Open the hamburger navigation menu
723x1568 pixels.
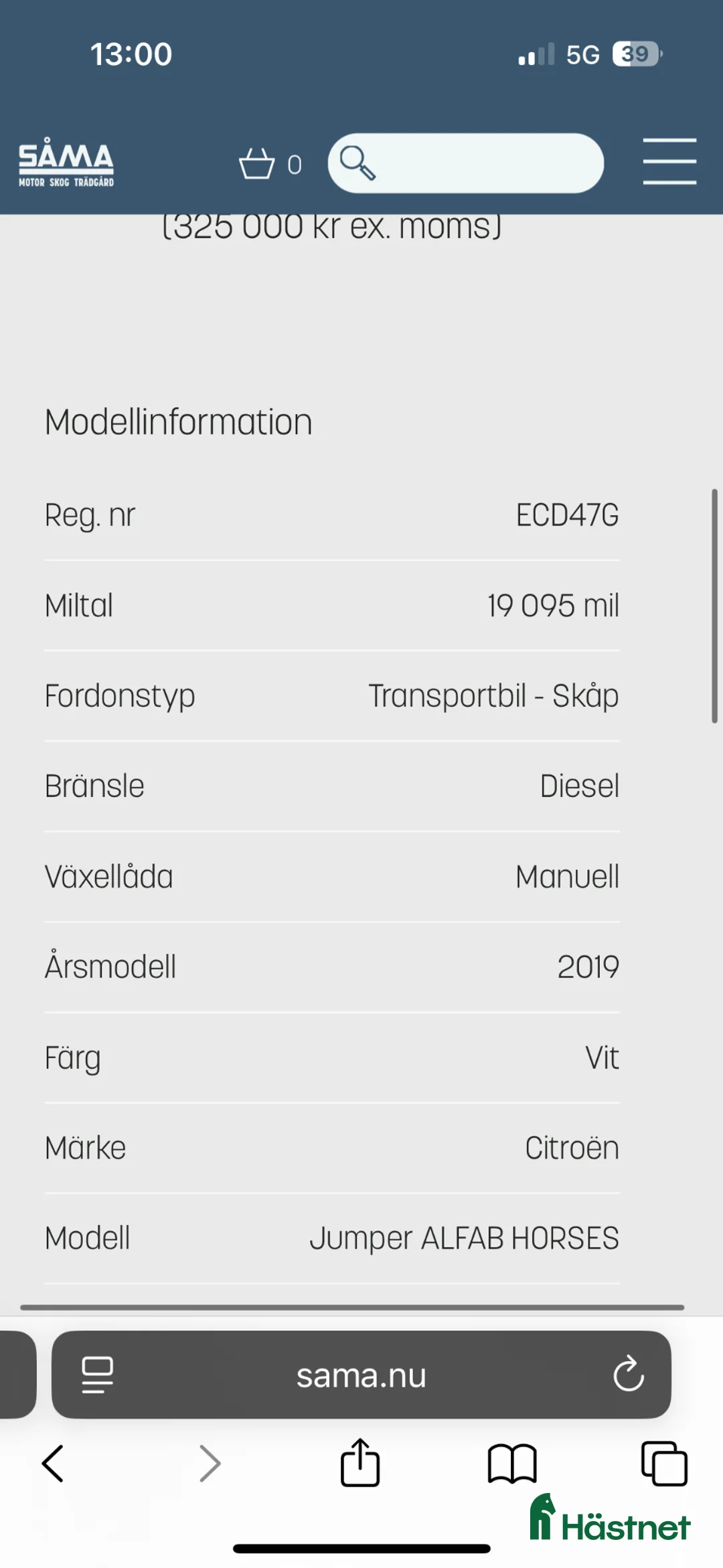(x=669, y=161)
